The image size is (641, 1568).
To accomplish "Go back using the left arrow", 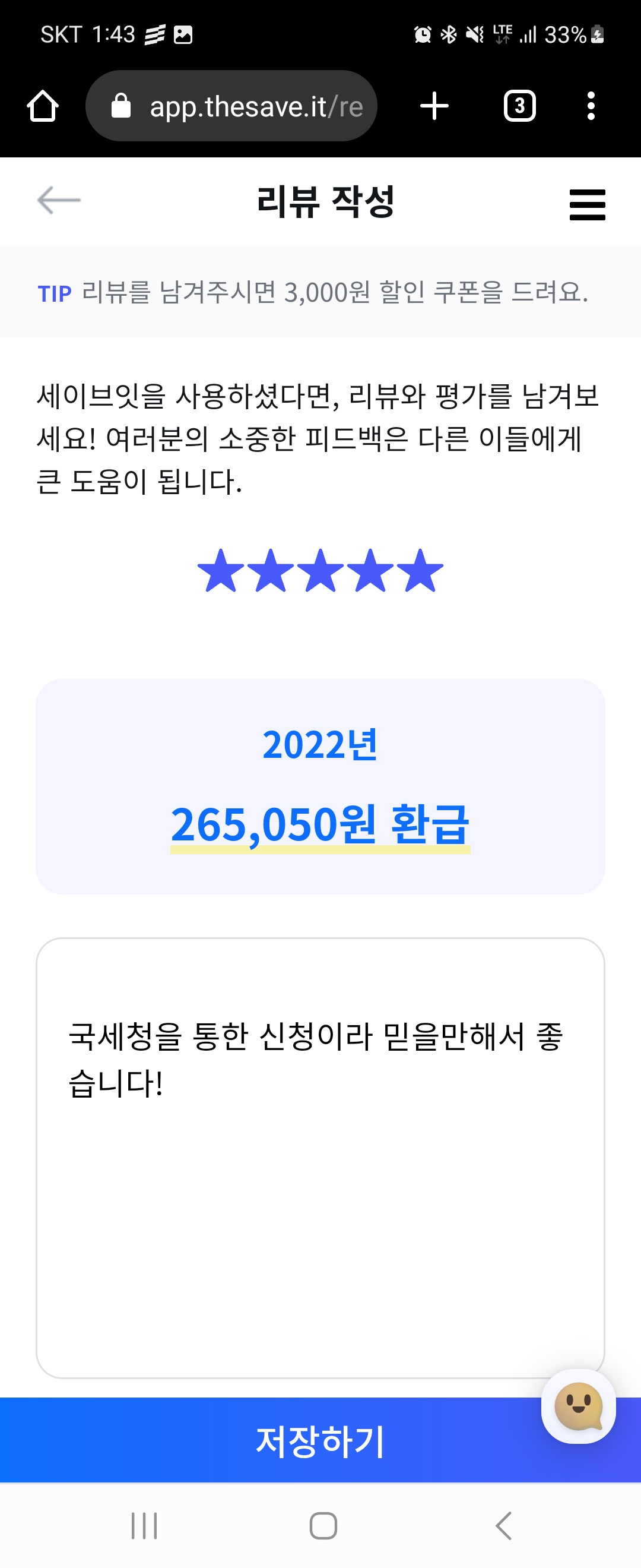I will tap(59, 200).
